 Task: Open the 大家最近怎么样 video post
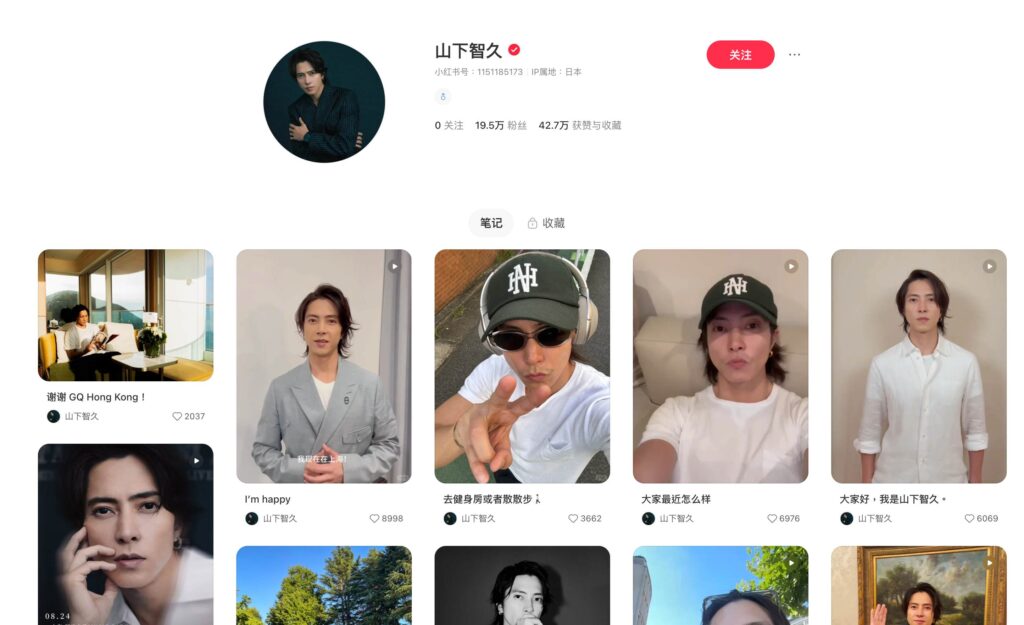[x=720, y=366]
